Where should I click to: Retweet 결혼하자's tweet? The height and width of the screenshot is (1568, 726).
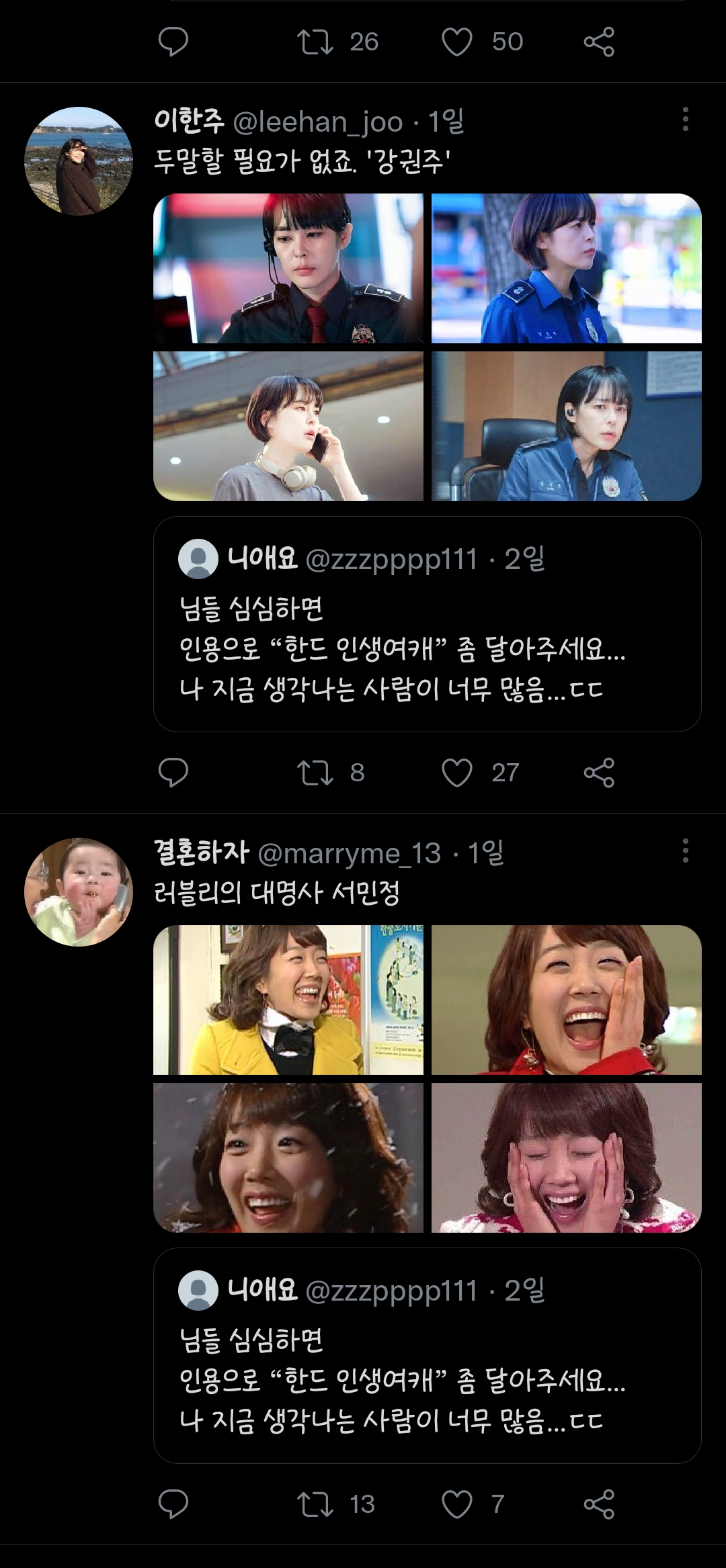[x=315, y=1504]
